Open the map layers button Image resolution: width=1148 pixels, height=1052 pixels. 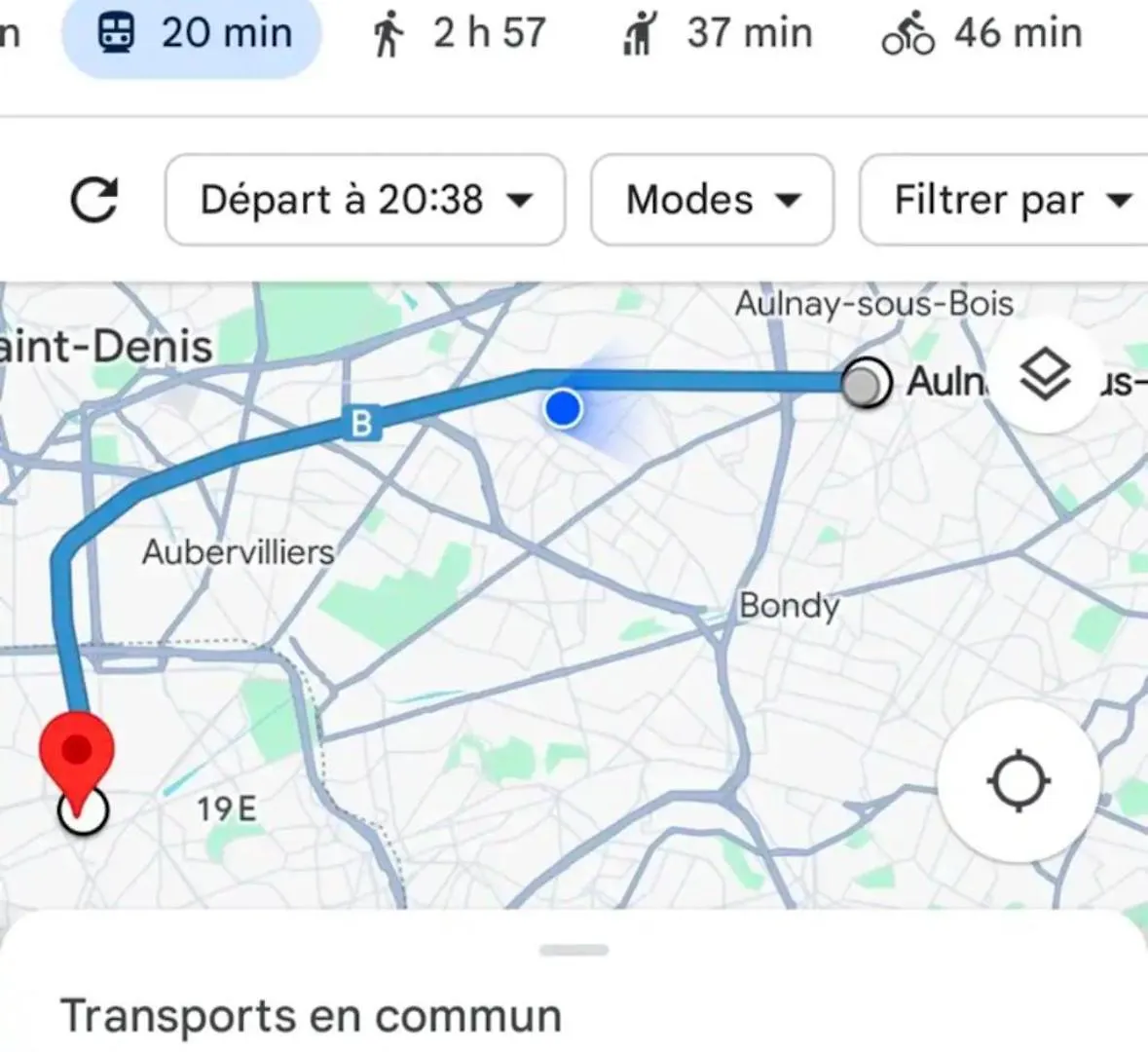tap(1044, 375)
